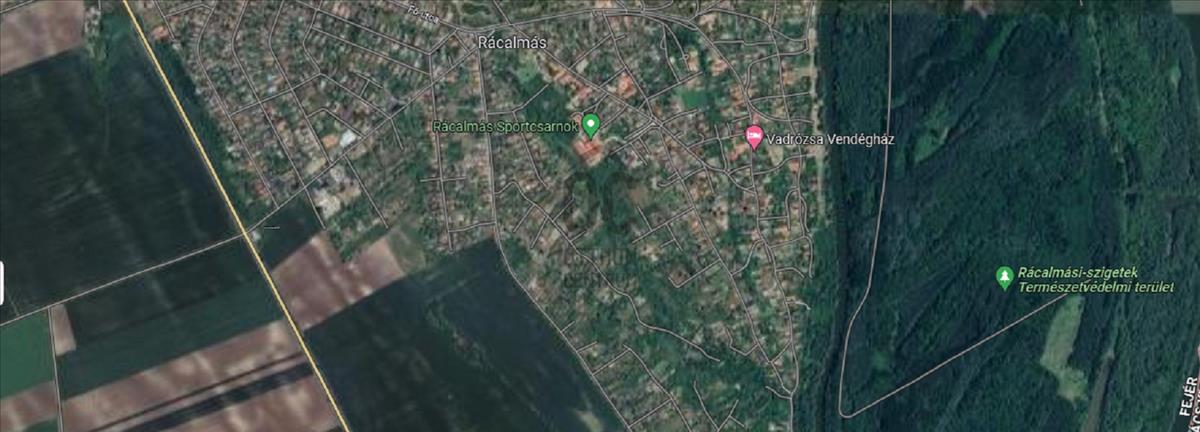Open Rácalmási-szigetek Természetvédelmi terület park marker
The width and height of the screenshot is (1200, 432).
point(1005,276)
